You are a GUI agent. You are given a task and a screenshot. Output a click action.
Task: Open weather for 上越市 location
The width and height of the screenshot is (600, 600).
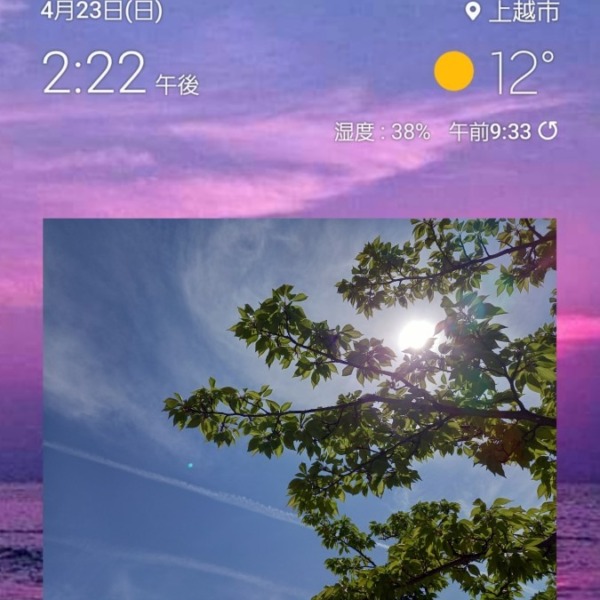(x=512, y=13)
